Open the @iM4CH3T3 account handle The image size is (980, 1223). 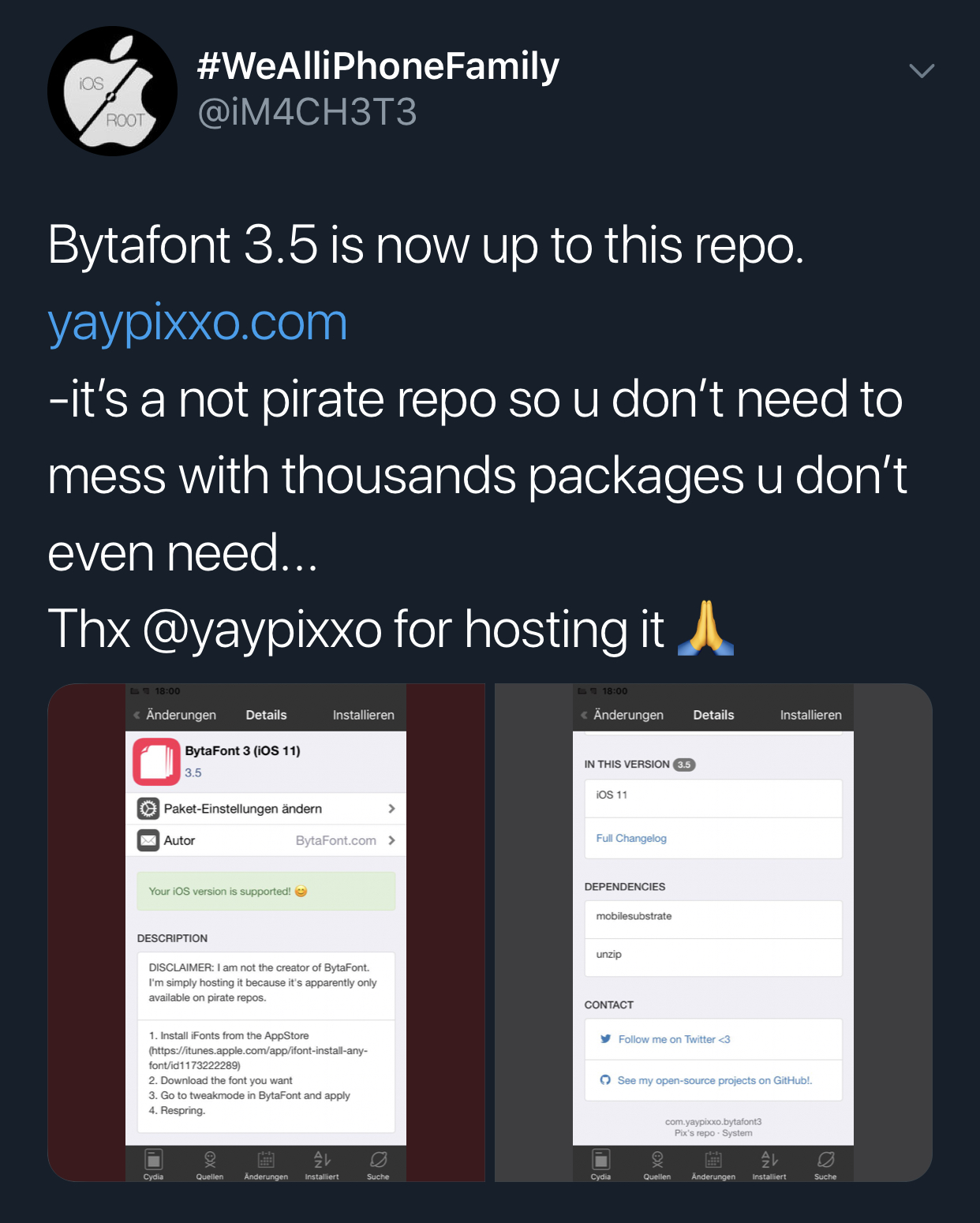coord(307,112)
